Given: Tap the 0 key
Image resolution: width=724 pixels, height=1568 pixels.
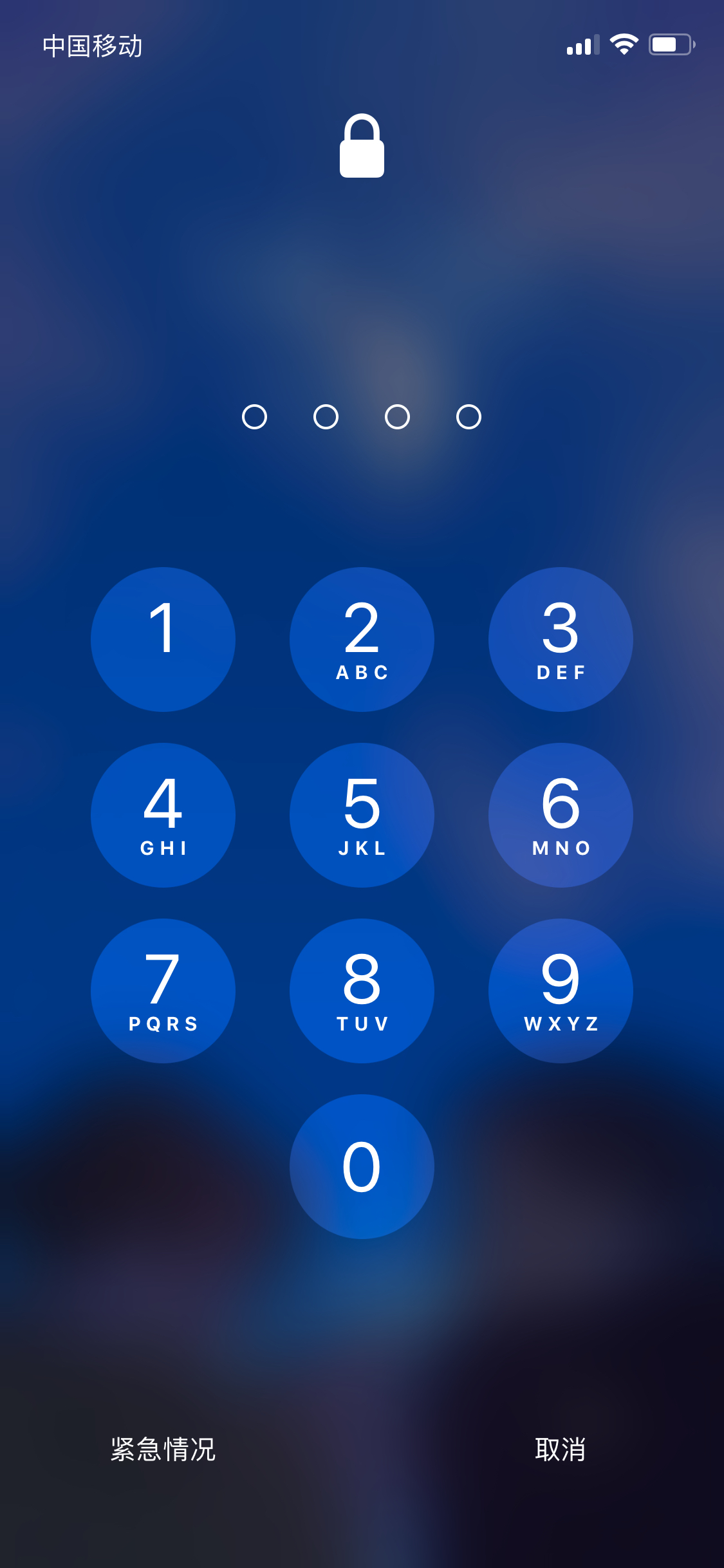Looking at the screenshot, I should [362, 1166].
